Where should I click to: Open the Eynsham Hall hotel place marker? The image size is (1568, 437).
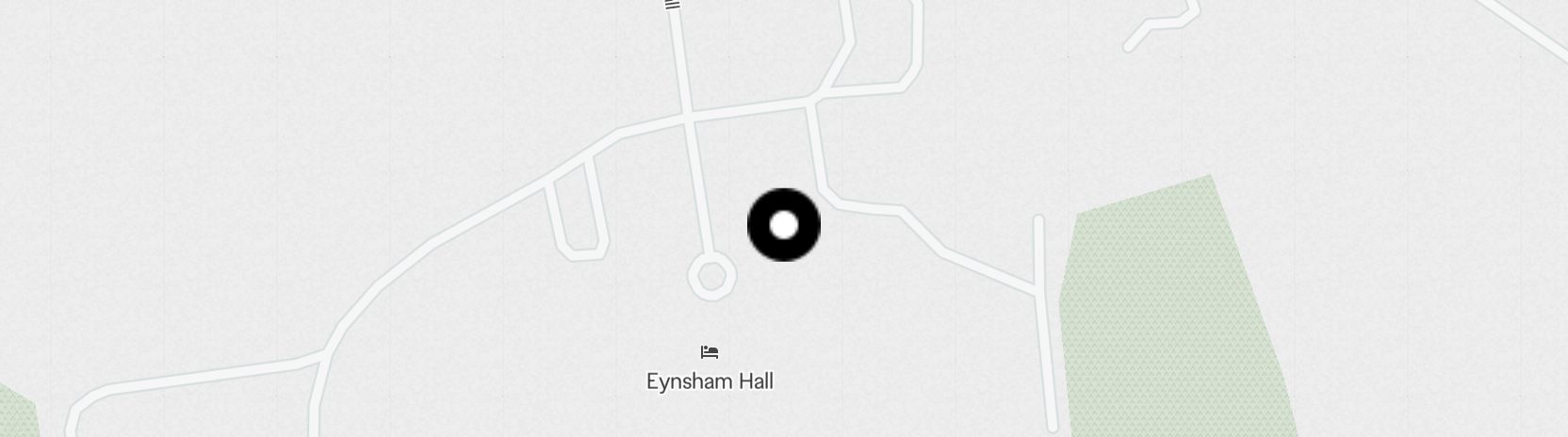(710, 353)
